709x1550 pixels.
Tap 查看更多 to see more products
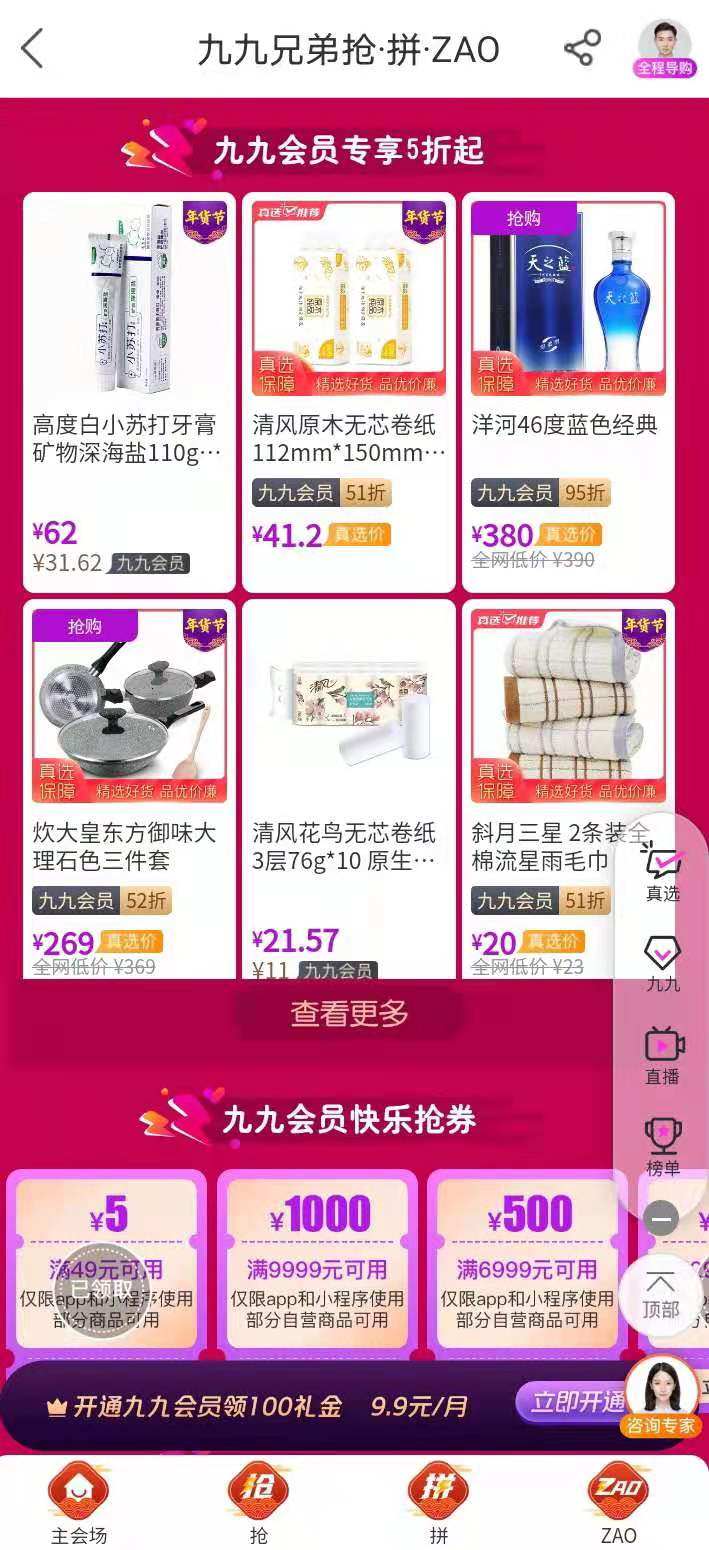coord(349,1013)
